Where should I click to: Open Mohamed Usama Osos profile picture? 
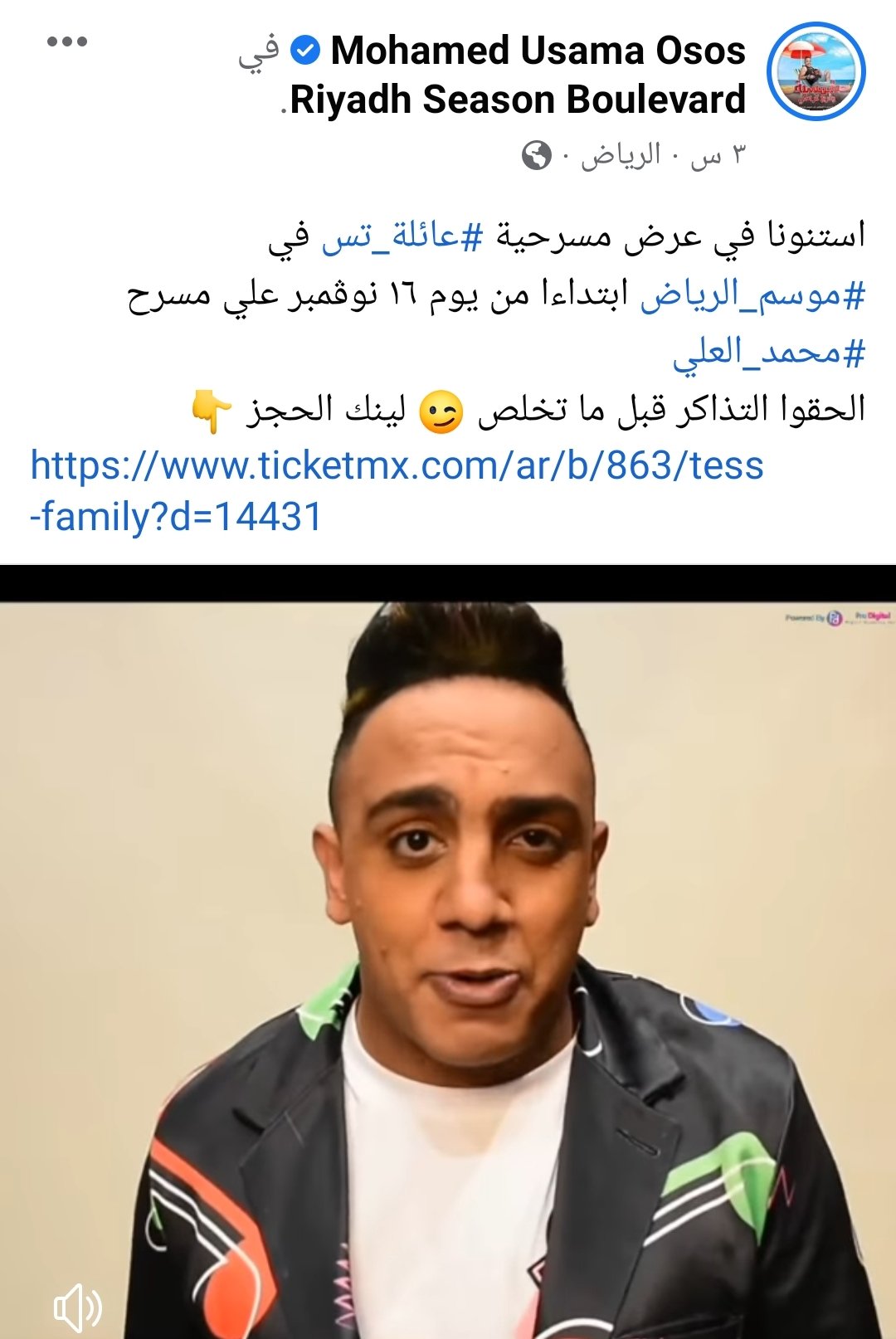pyautogui.click(x=816, y=72)
